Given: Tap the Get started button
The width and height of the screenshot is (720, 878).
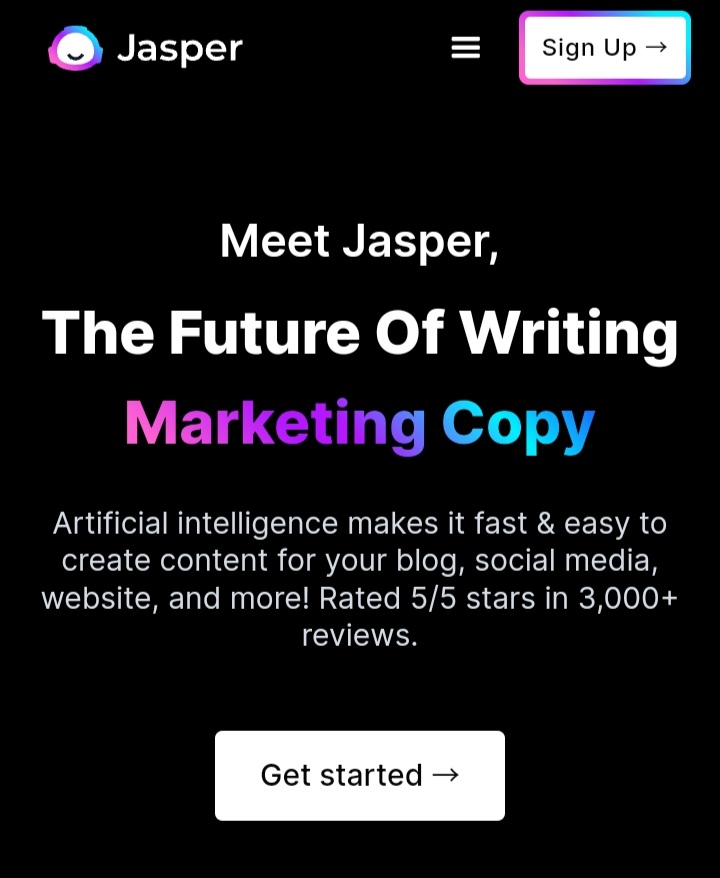Looking at the screenshot, I should (x=360, y=775).
